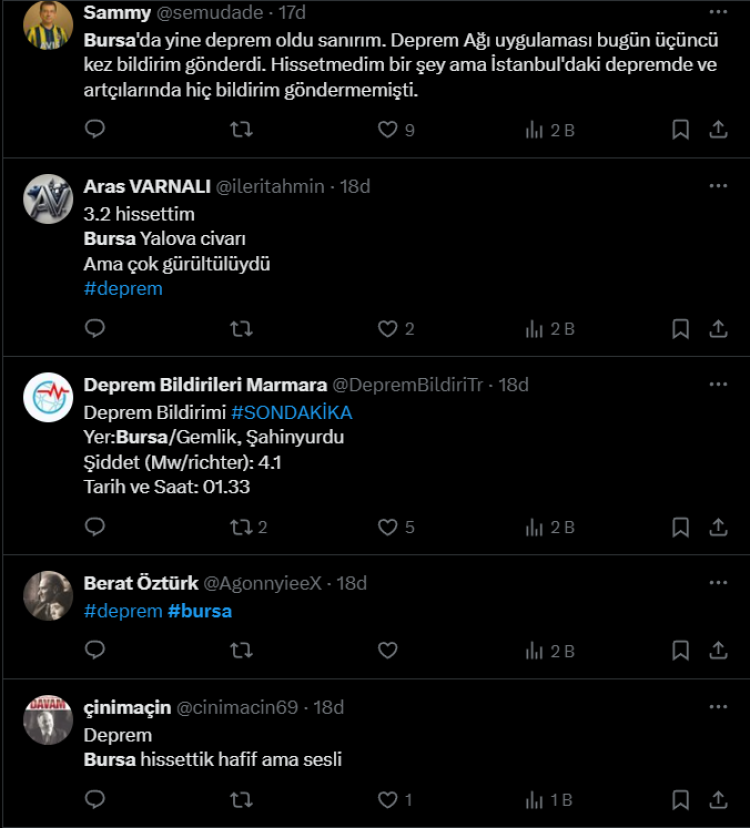The image size is (750, 828).
Task: Open the #bursa hashtag in Berat Öztürk's tweet
Action: pos(199,610)
